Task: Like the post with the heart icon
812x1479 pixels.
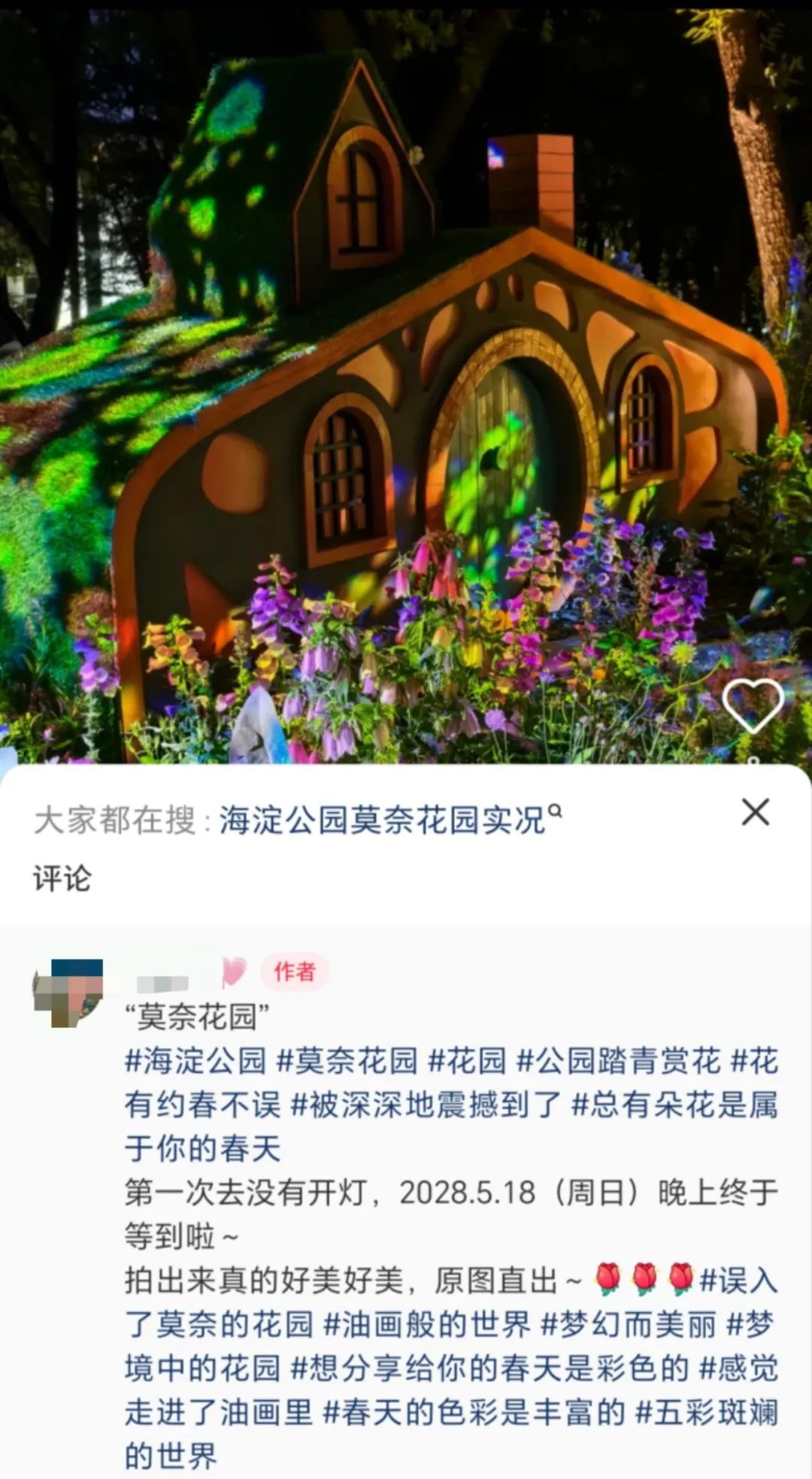Action: pyautogui.click(x=753, y=705)
